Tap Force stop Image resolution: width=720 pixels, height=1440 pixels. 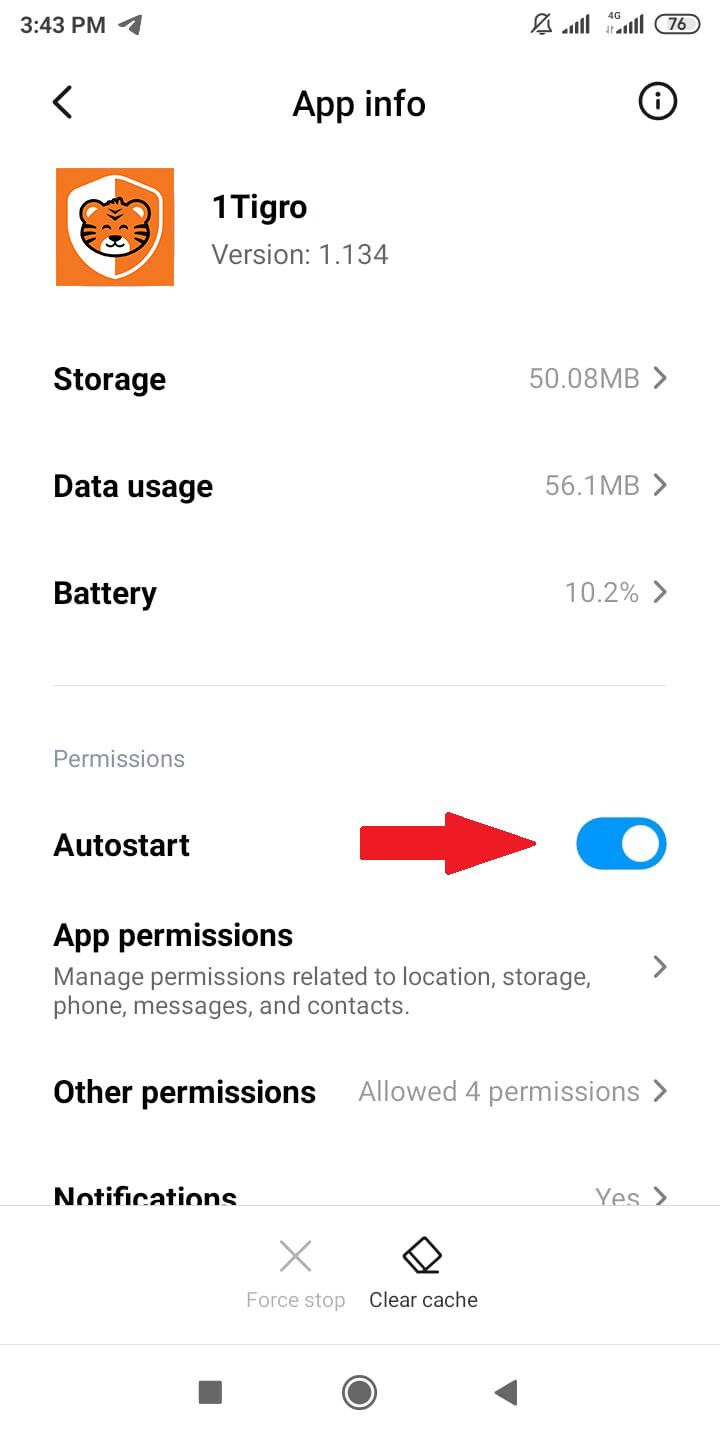(x=295, y=1274)
